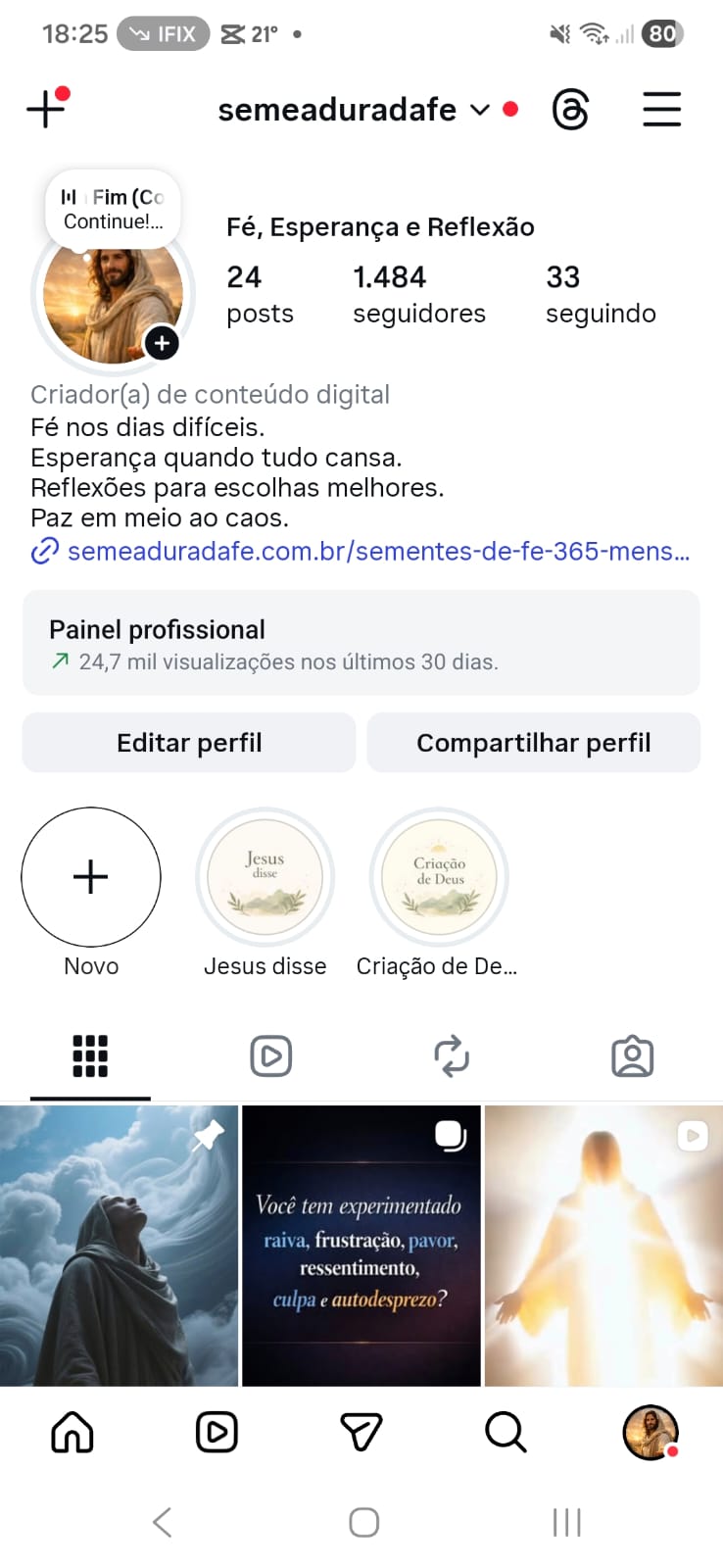
Task: Open the Threads icon
Action: [x=570, y=109]
